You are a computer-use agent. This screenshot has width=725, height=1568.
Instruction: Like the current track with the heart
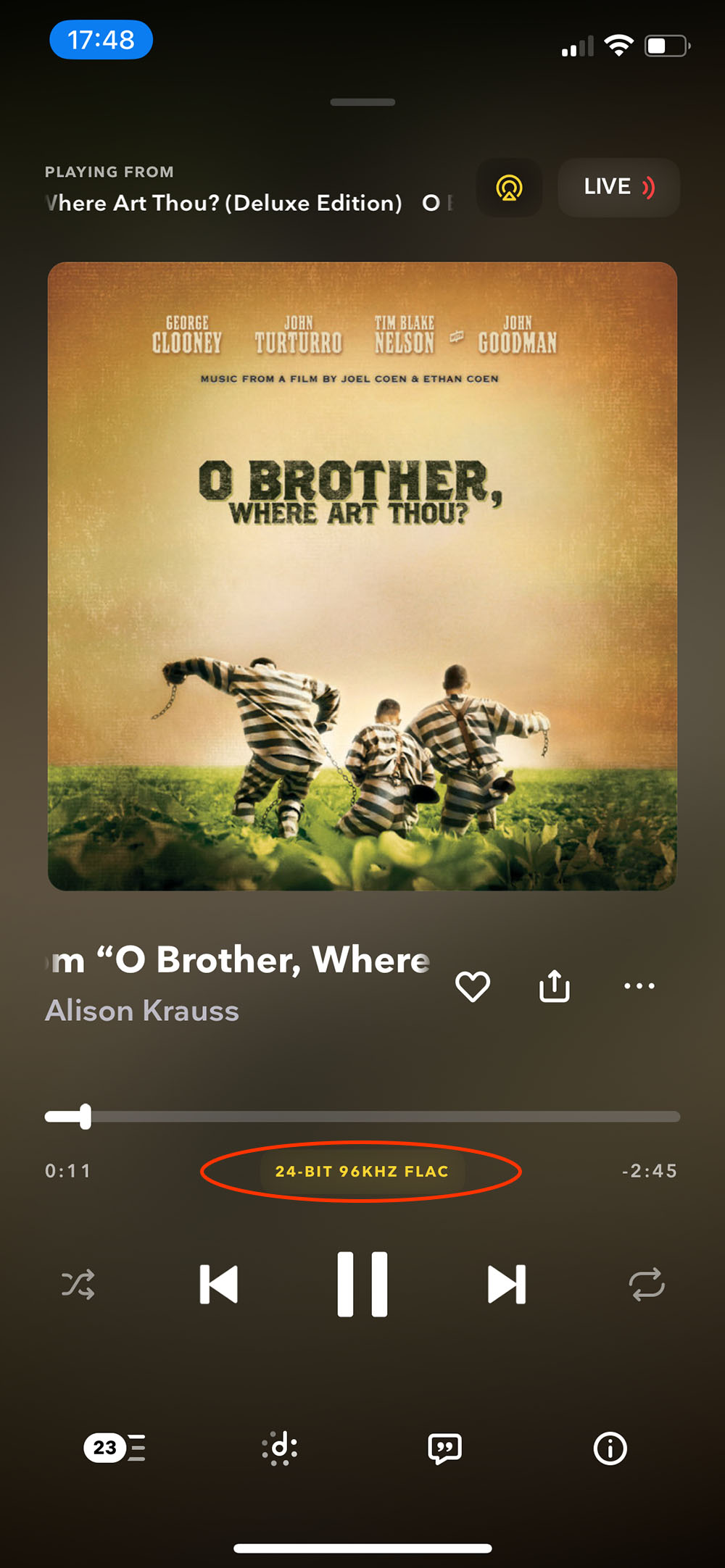(473, 986)
